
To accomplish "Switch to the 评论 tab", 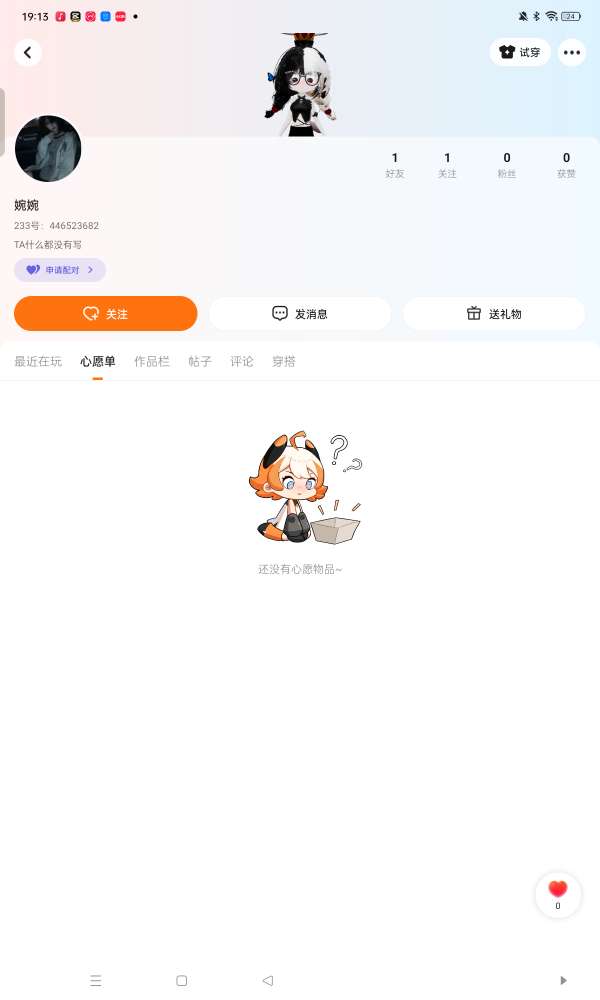I will click(242, 361).
